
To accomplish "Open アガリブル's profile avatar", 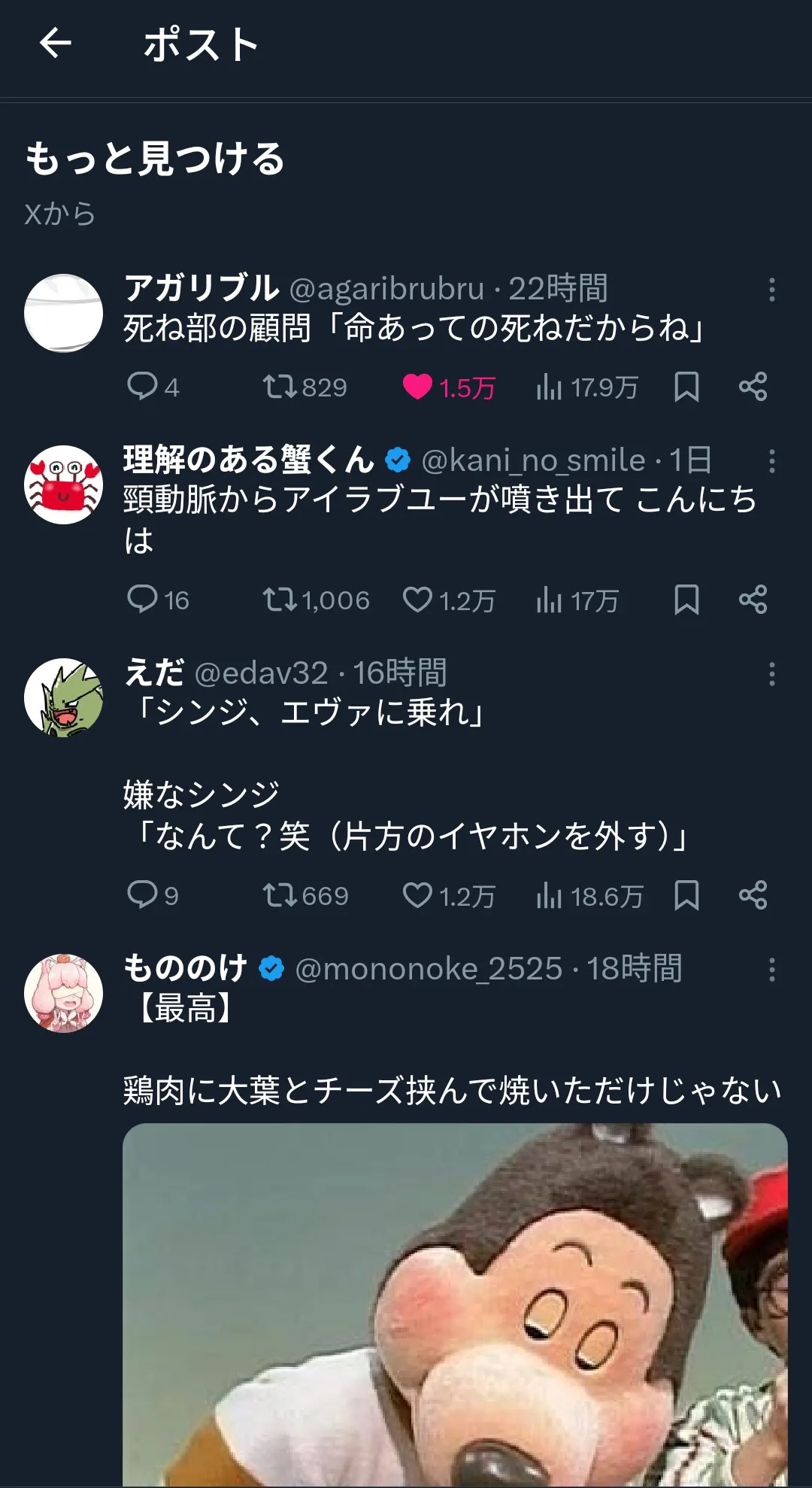I will 63,313.
